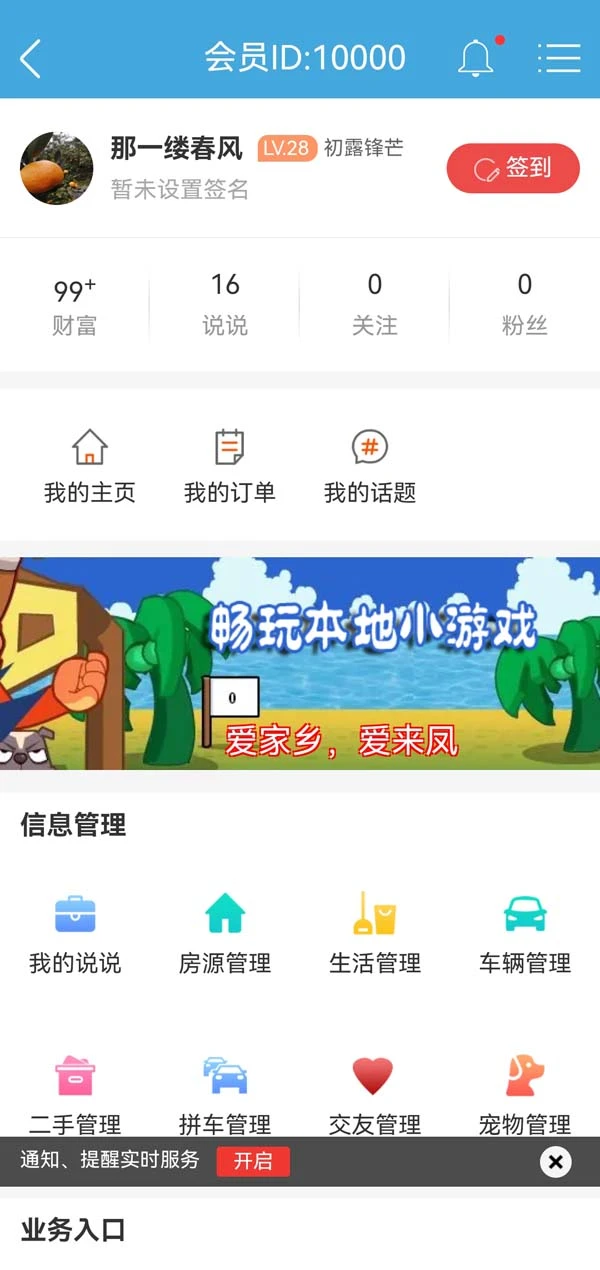This screenshot has height=1270, width=600.
Task: Open the profile avatar picture
Action: tap(57, 168)
